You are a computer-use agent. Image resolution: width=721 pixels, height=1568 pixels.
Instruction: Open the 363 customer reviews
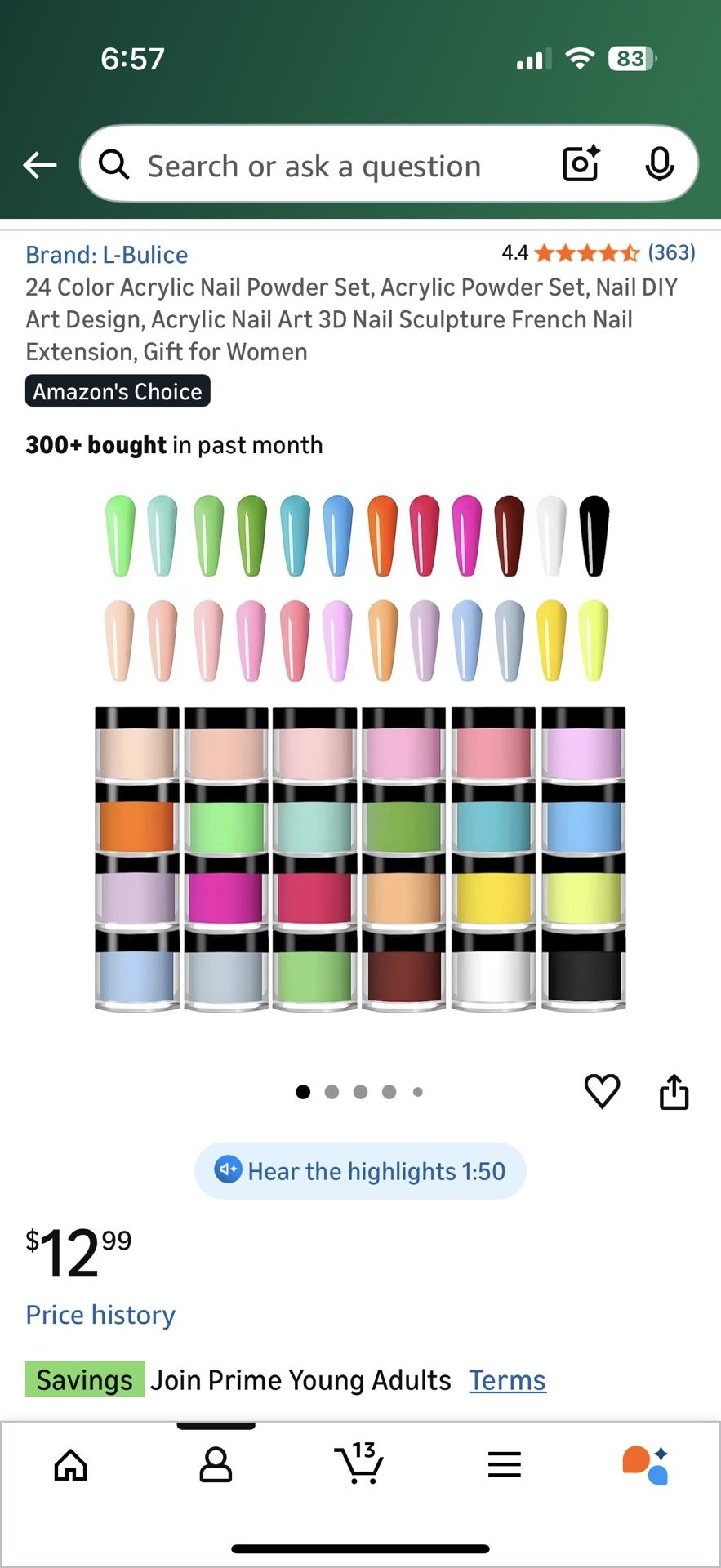[670, 252]
